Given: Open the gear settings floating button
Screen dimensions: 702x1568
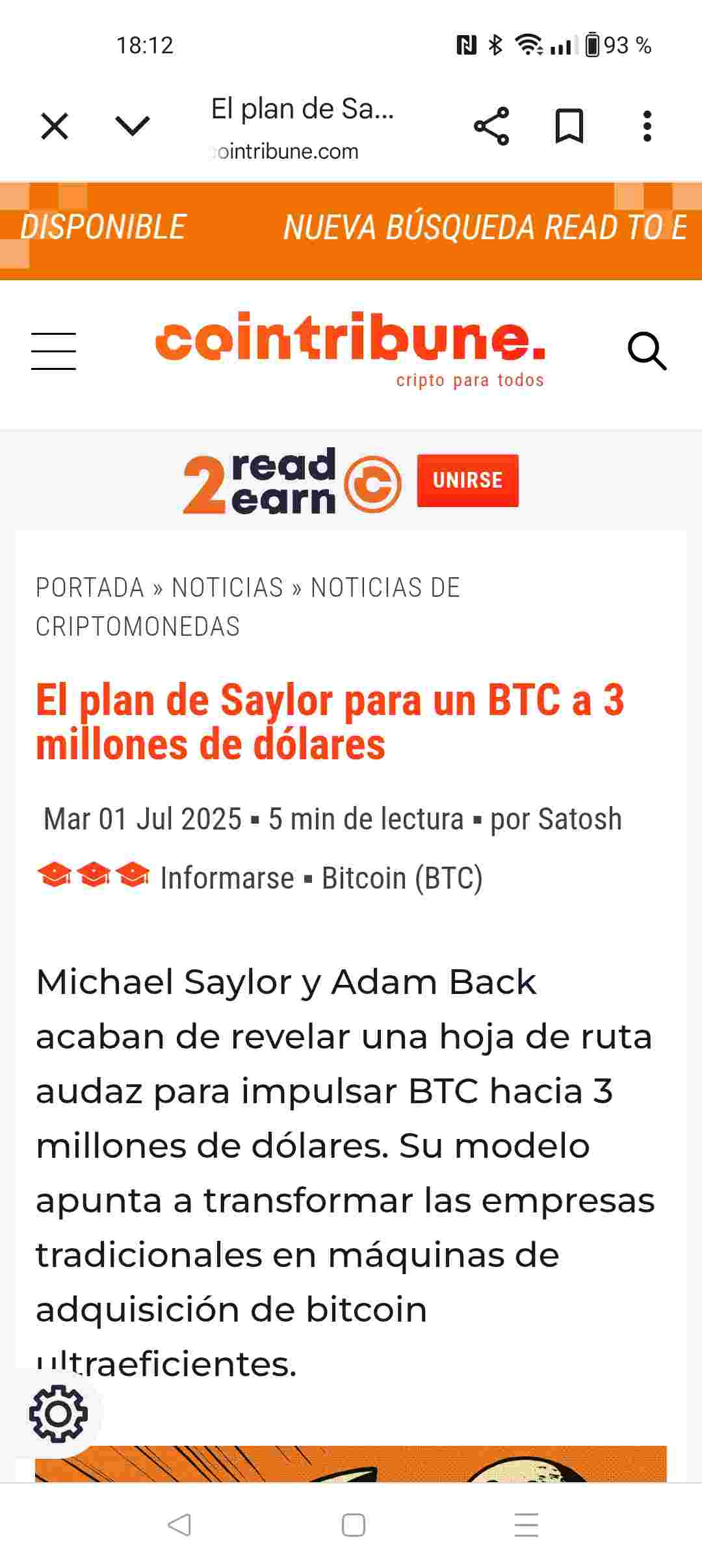Looking at the screenshot, I should pyautogui.click(x=58, y=1414).
